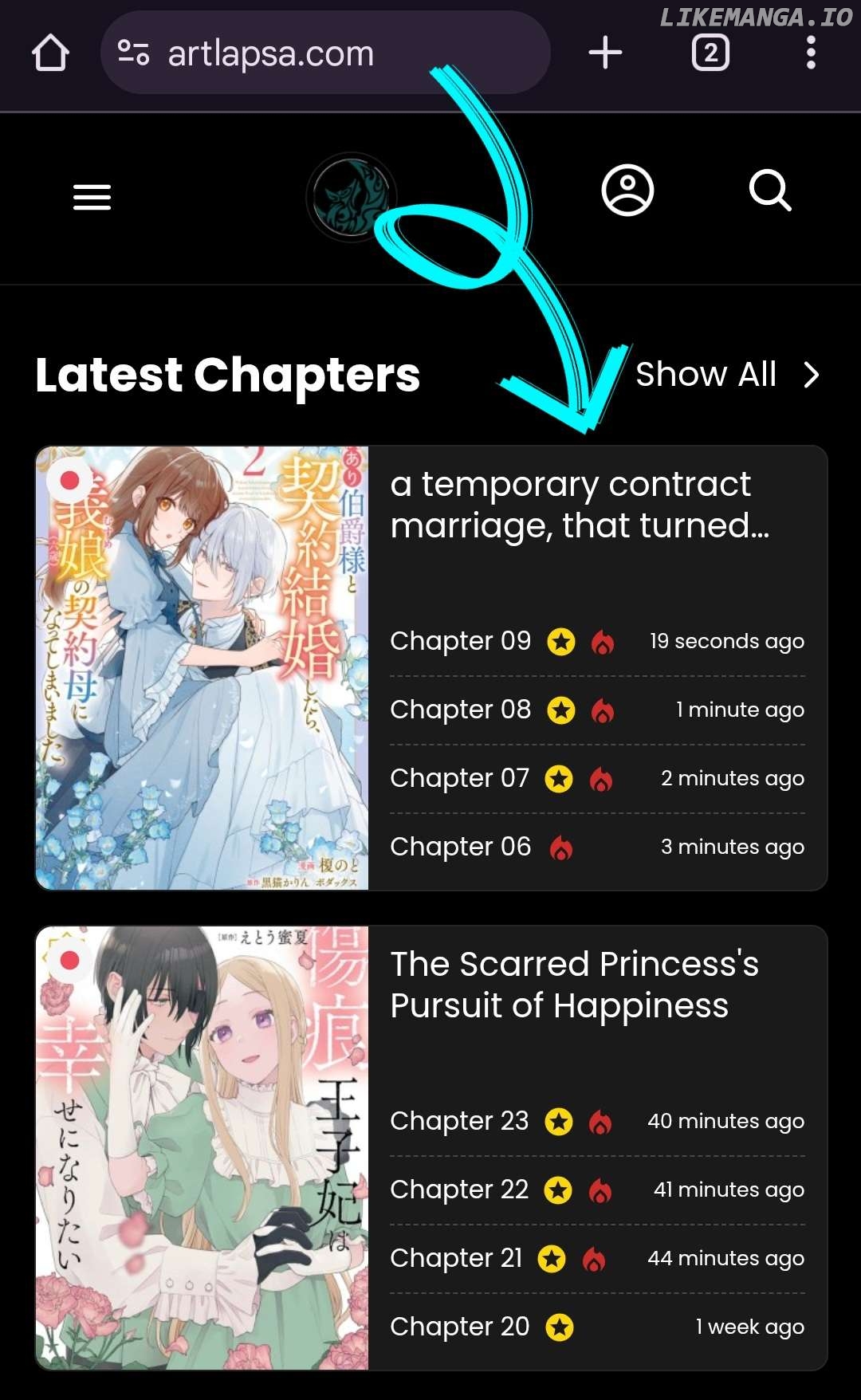Search the site with the magnifier icon
The height and width of the screenshot is (1400, 861).
coord(770,191)
